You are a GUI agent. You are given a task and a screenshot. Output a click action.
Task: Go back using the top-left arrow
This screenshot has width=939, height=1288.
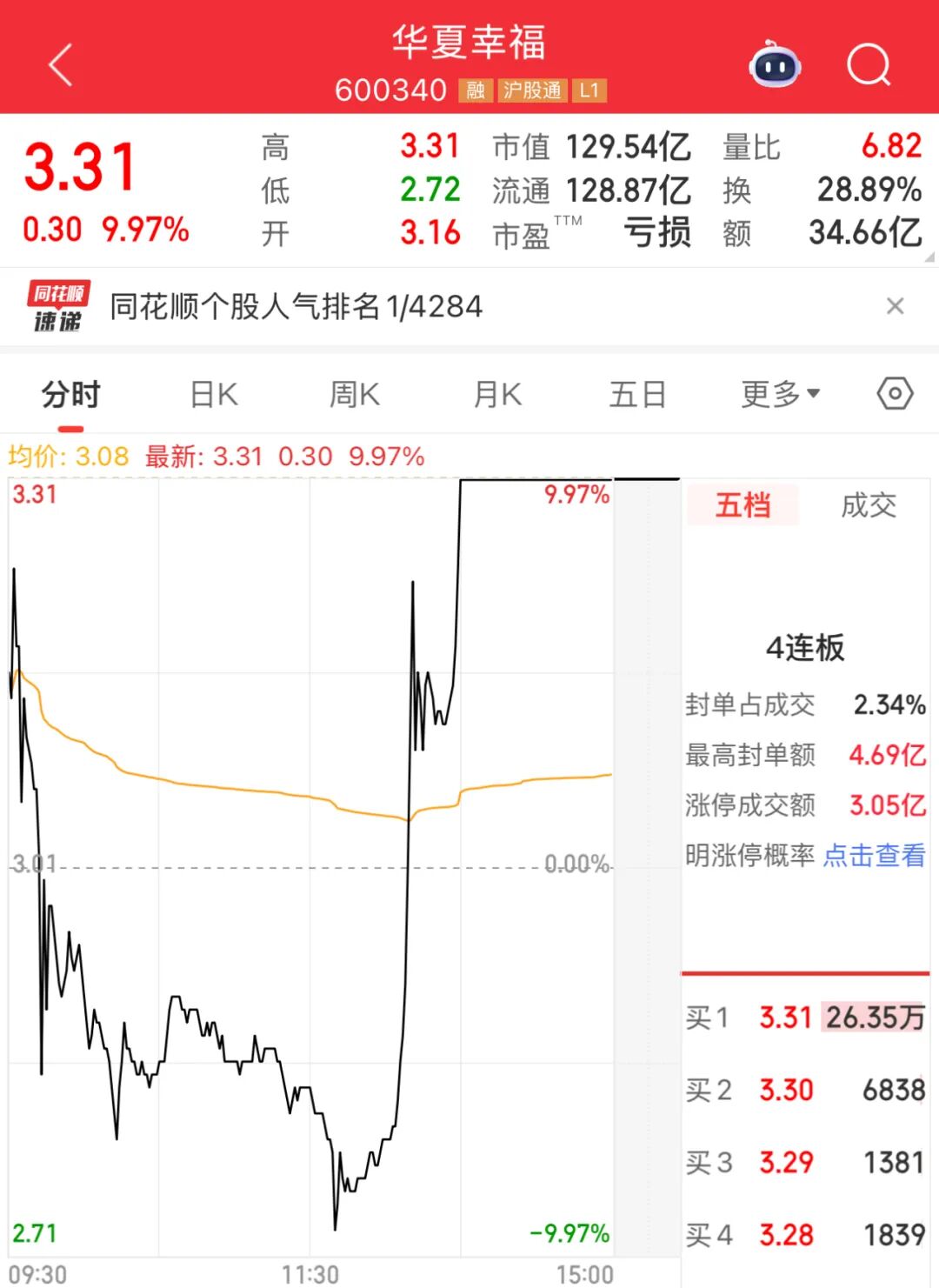click(61, 65)
